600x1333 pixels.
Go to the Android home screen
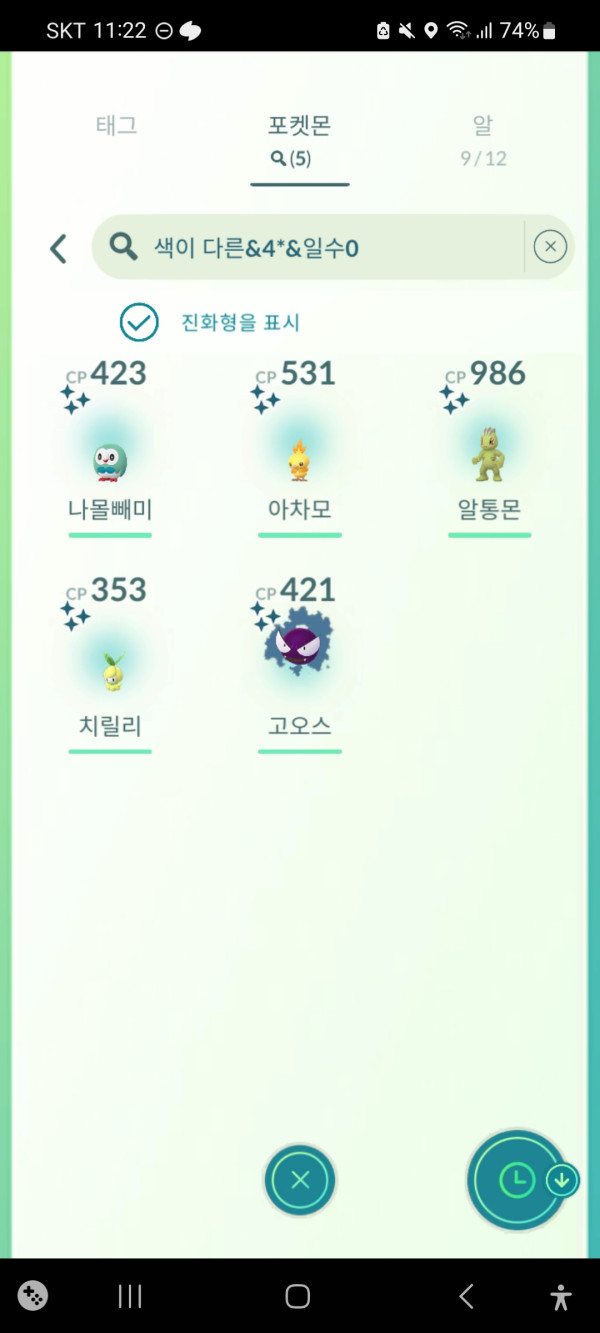pyautogui.click(x=298, y=1297)
